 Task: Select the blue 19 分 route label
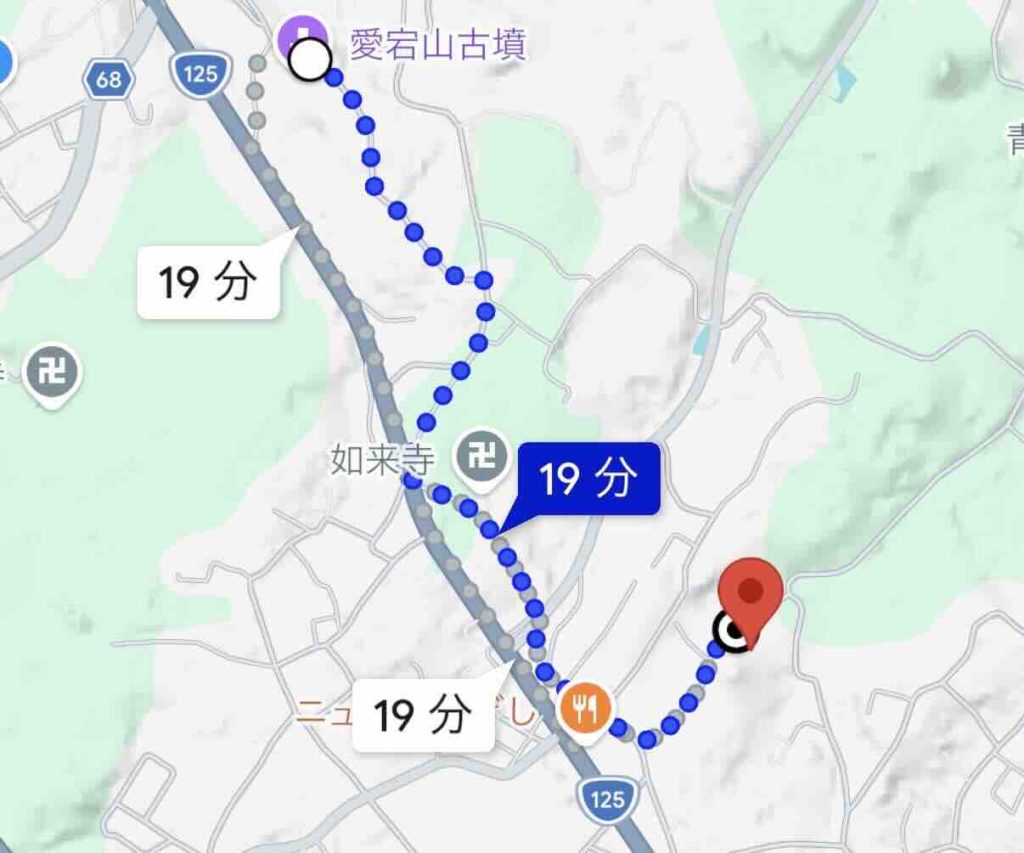588,479
